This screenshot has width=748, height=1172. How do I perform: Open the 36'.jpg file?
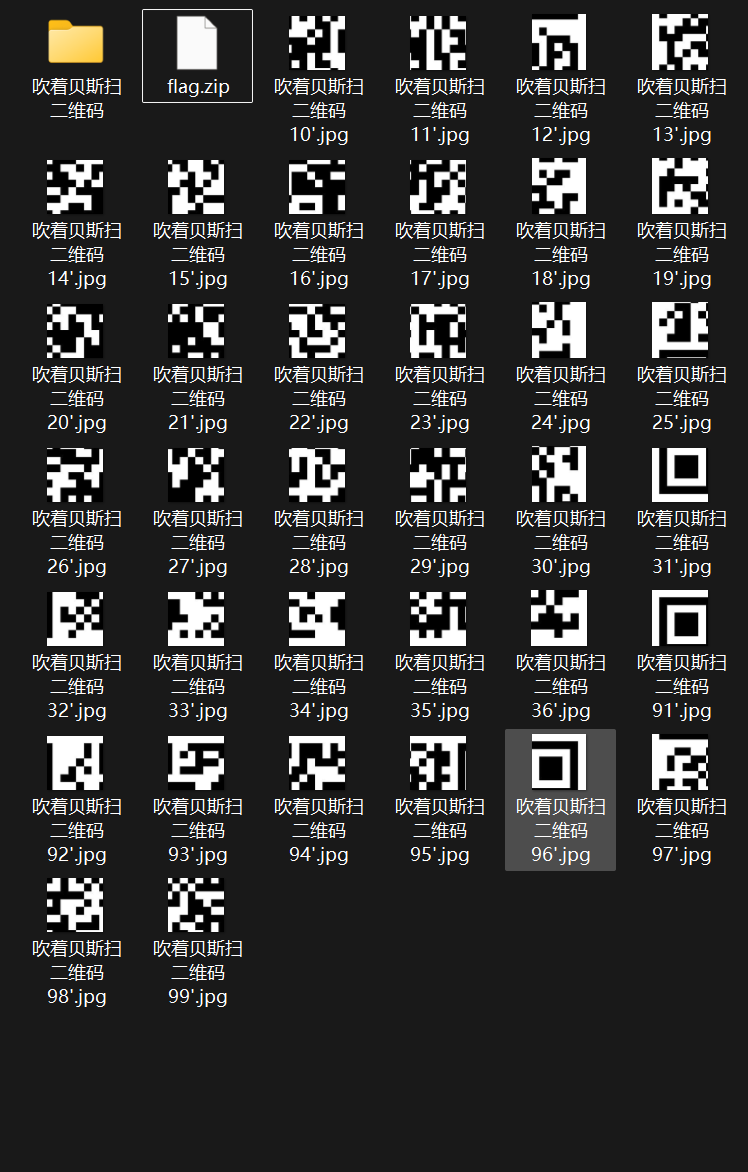click(560, 619)
